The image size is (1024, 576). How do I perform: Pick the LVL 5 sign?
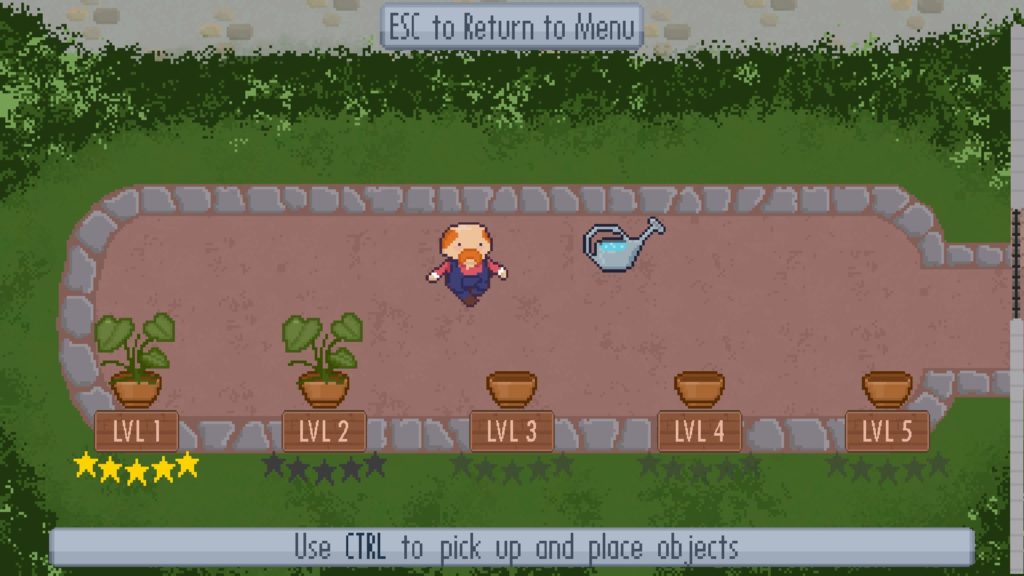pyautogui.click(x=887, y=432)
